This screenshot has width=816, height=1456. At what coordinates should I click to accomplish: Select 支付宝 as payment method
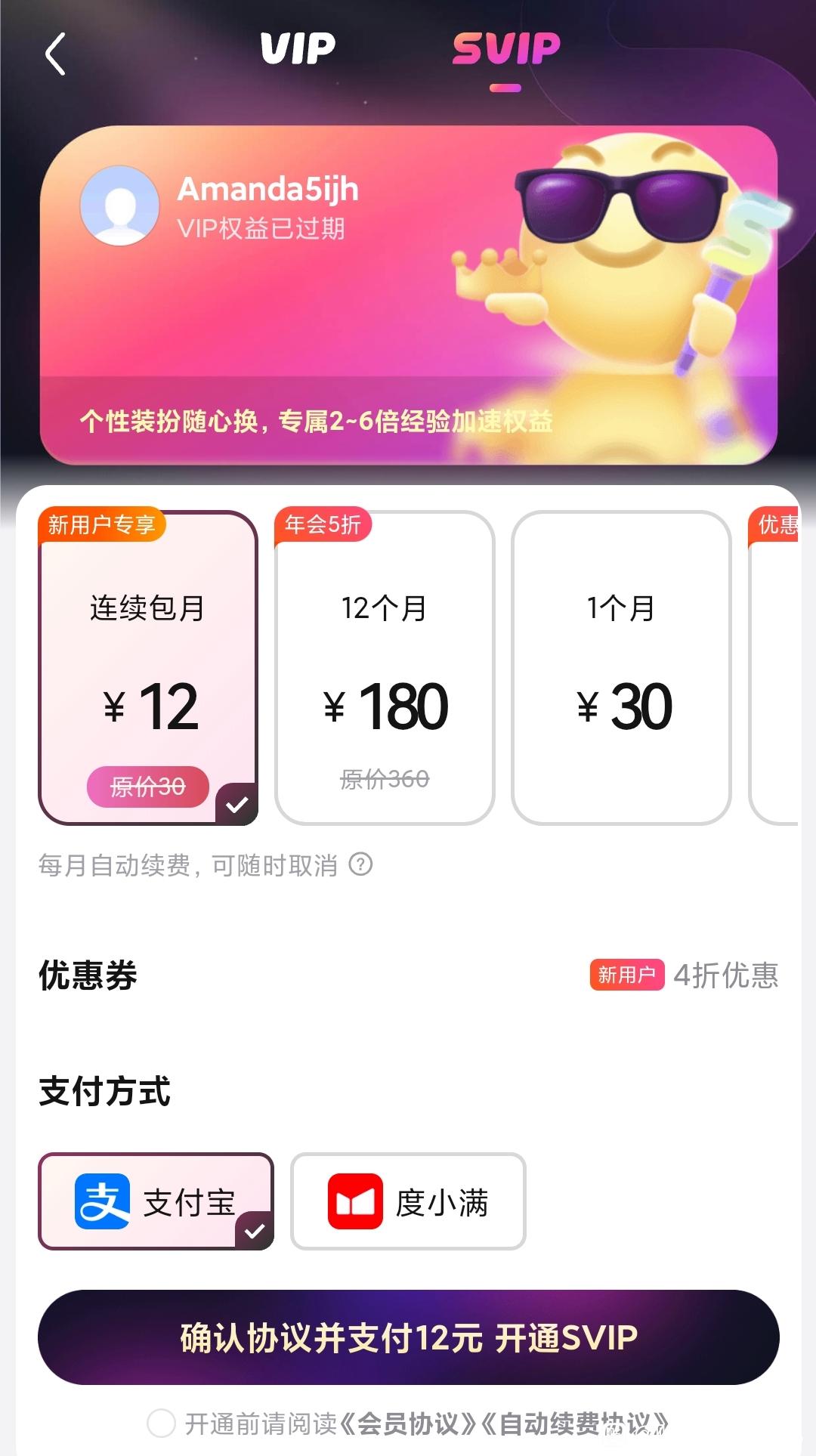point(156,1201)
